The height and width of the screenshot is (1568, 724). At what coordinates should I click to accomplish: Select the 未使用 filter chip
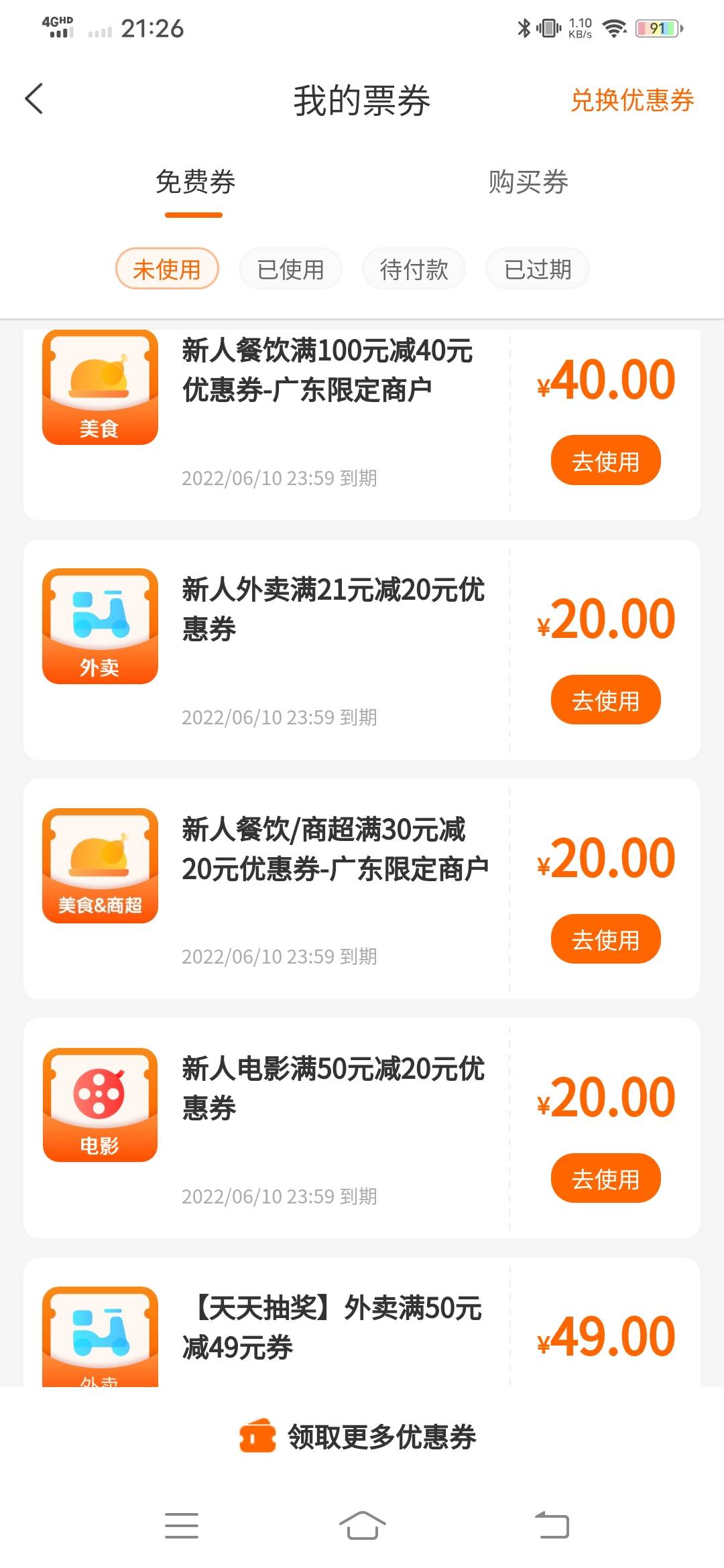pyautogui.click(x=167, y=269)
